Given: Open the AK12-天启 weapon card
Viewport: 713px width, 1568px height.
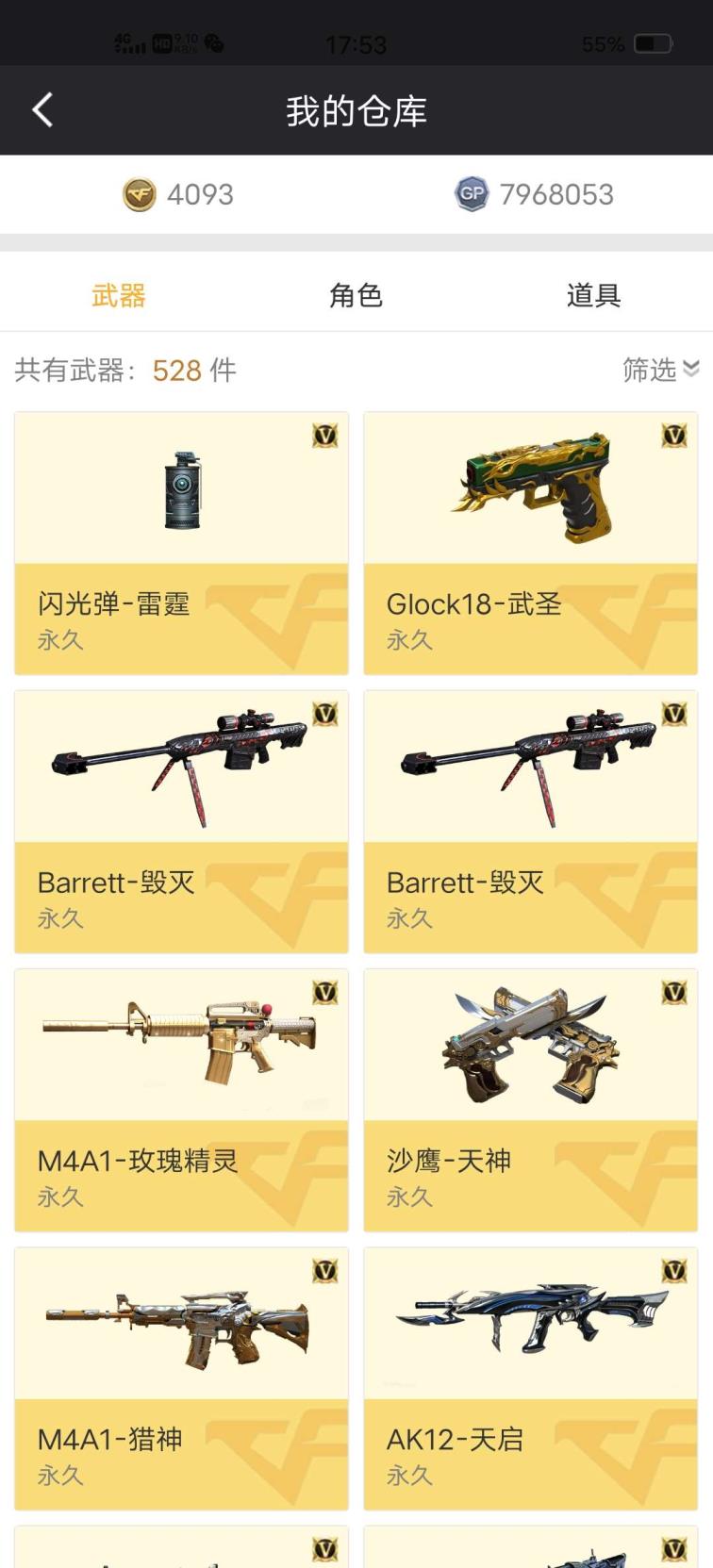Looking at the screenshot, I should coord(530,1378).
